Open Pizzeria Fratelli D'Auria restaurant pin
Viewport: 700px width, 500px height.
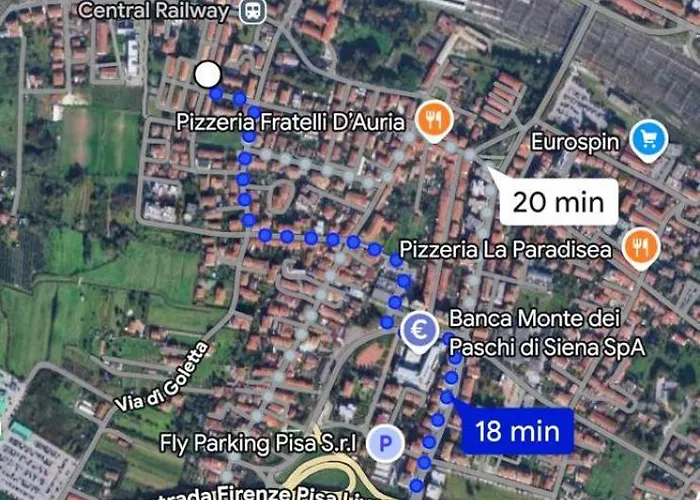point(434,121)
